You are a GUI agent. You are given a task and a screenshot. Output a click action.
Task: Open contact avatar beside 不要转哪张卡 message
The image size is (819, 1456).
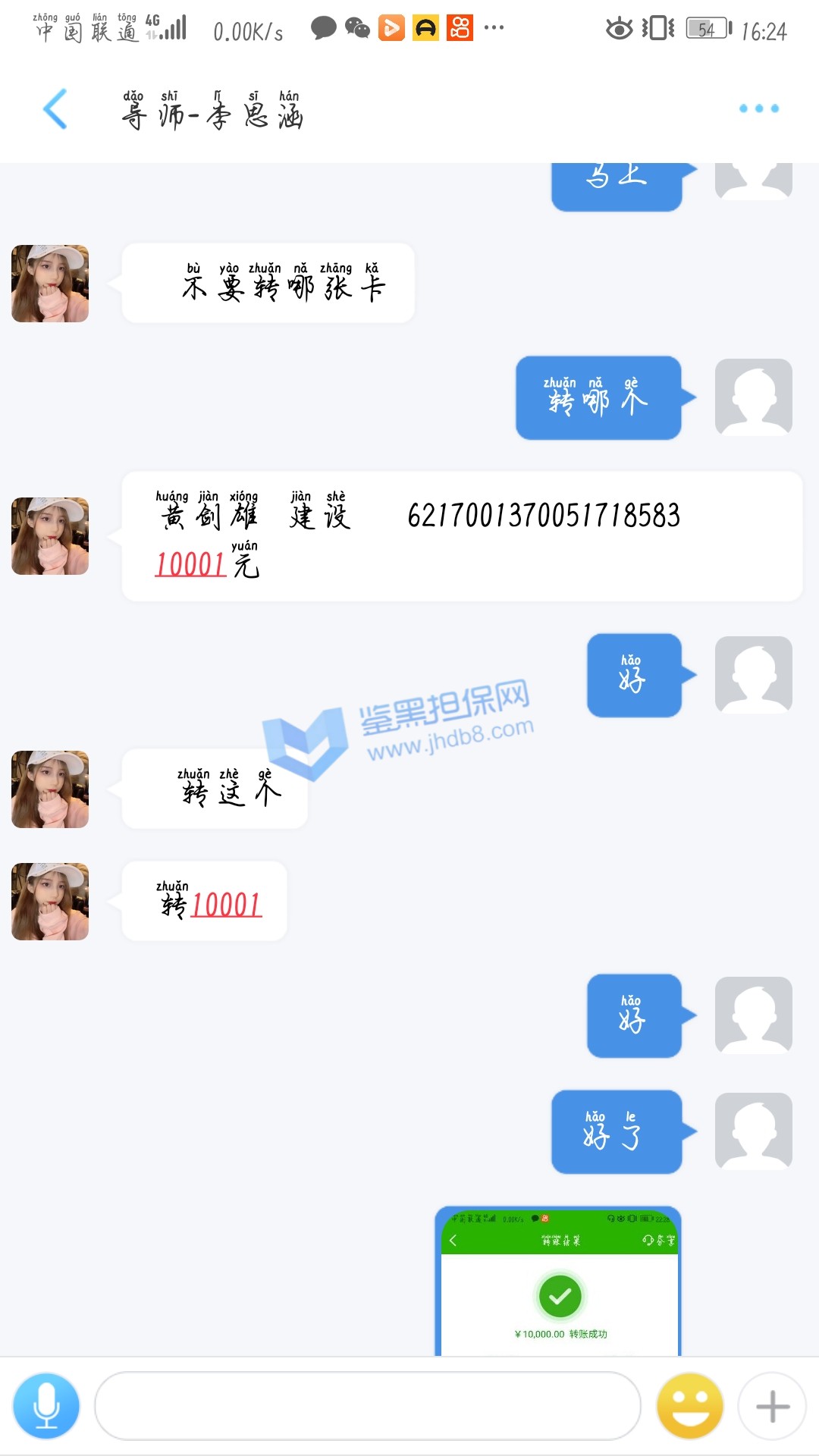pyautogui.click(x=50, y=284)
